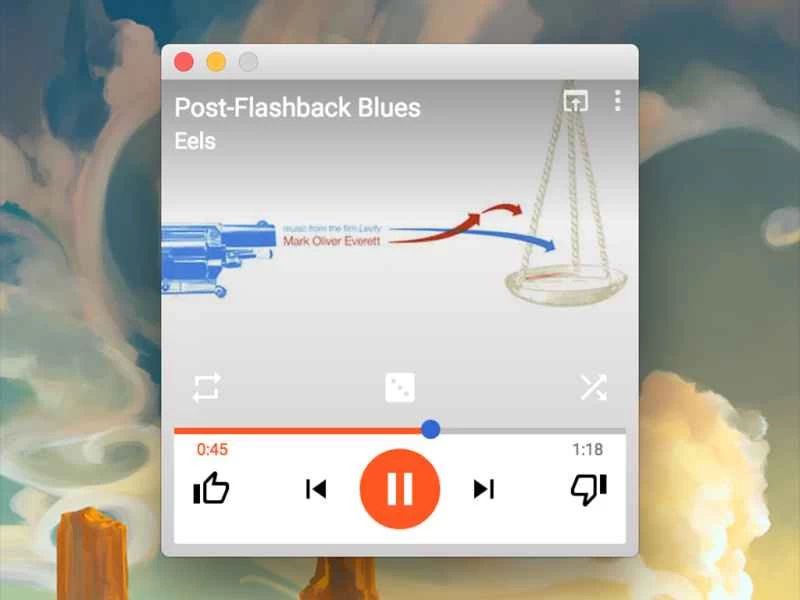This screenshot has width=800, height=600.
Task: Tap the dice lucky mix icon
Action: point(400,387)
